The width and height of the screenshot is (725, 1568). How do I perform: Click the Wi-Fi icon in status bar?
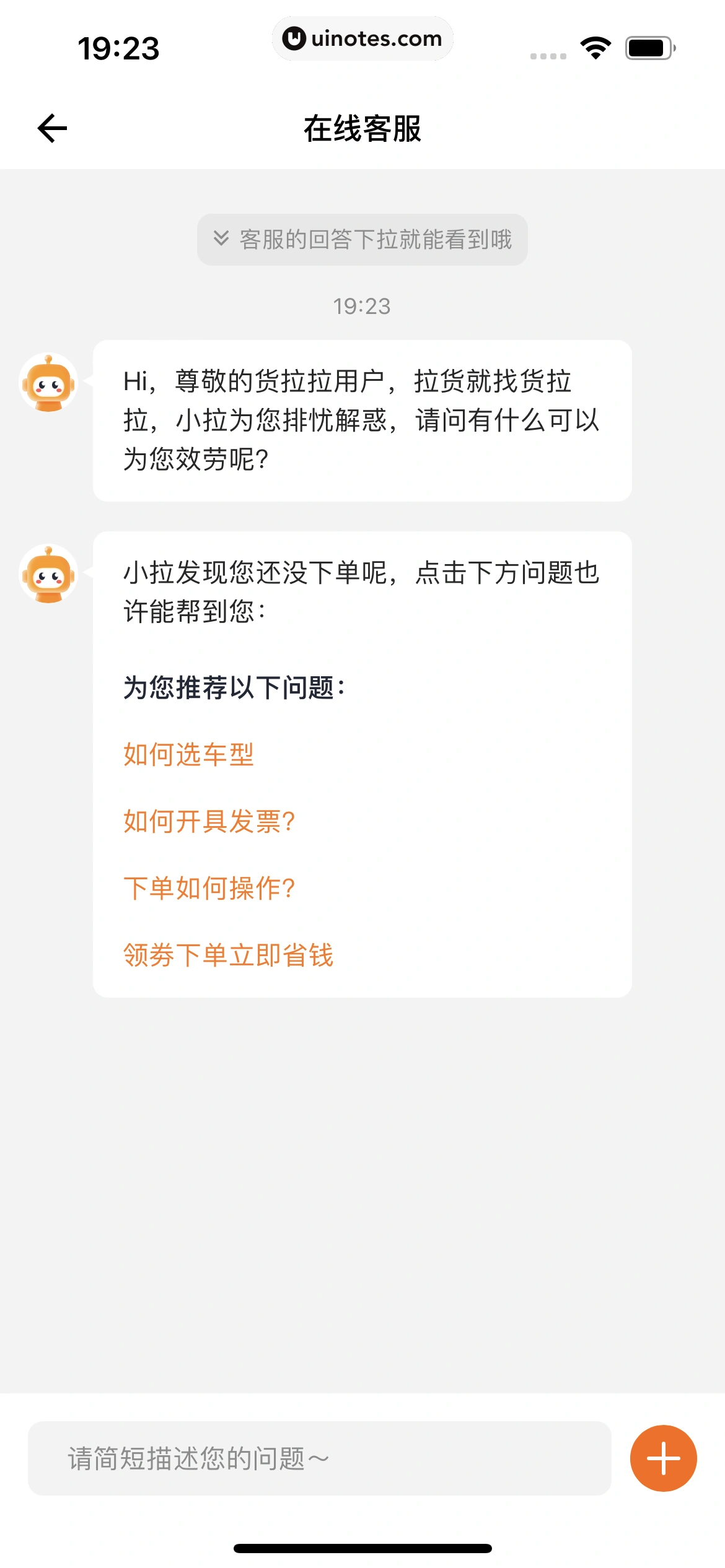(x=595, y=46)
